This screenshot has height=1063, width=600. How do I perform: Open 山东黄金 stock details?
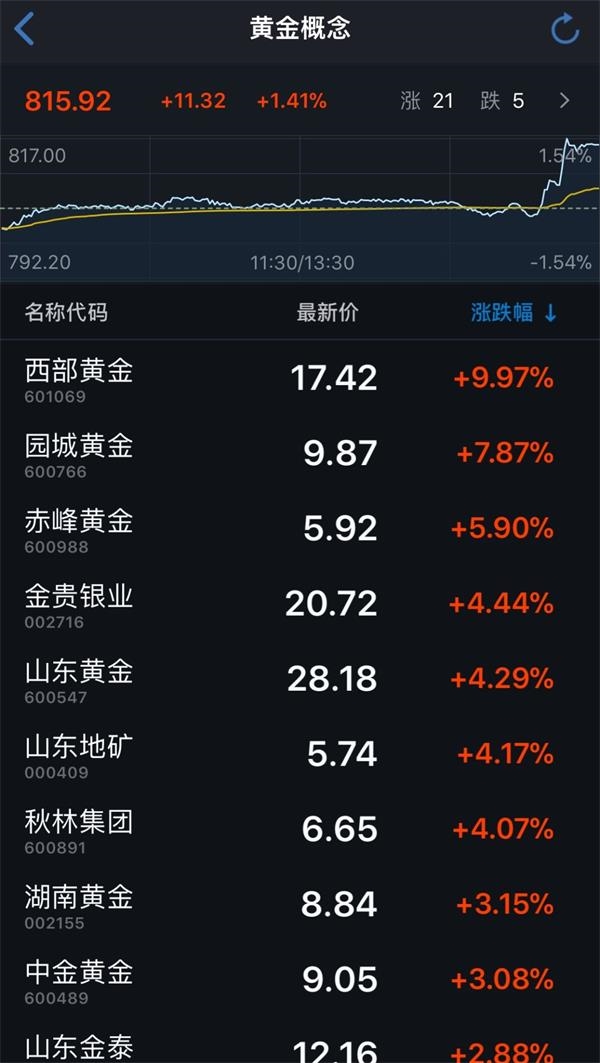pos(300,679)
